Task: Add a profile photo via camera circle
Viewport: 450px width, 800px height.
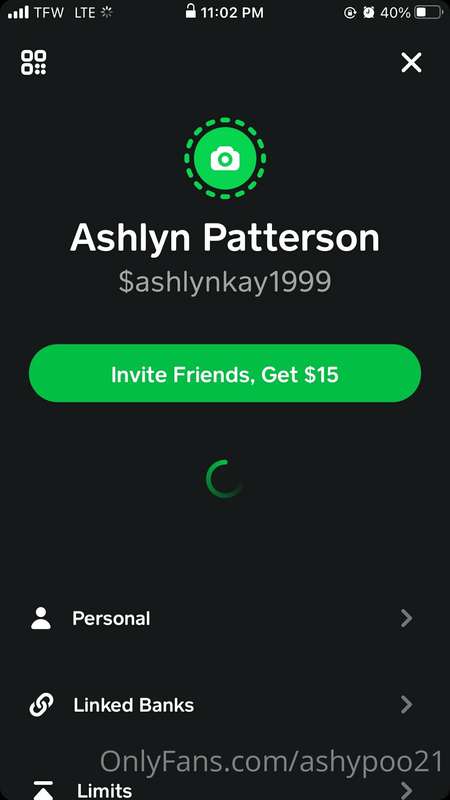Action: pyautogui.click(x=225, y=159)
